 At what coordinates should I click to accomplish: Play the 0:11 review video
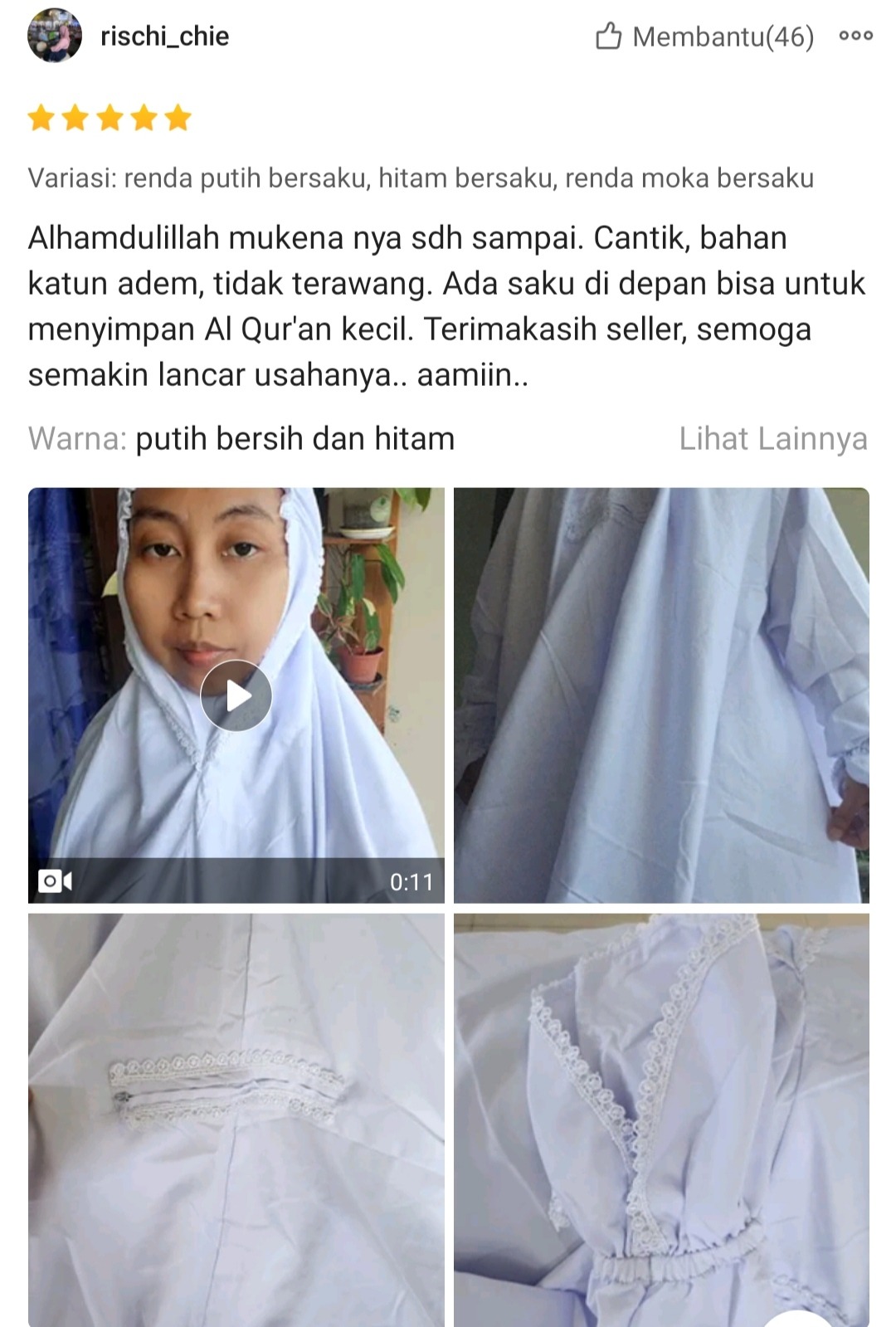[236, 695]
